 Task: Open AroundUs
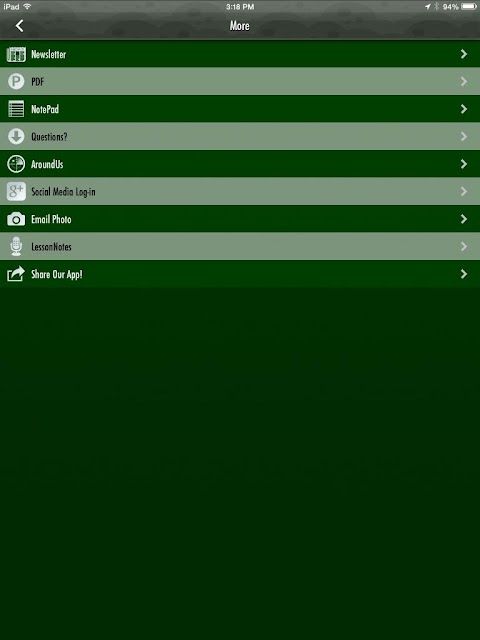[x=240, y=164]
